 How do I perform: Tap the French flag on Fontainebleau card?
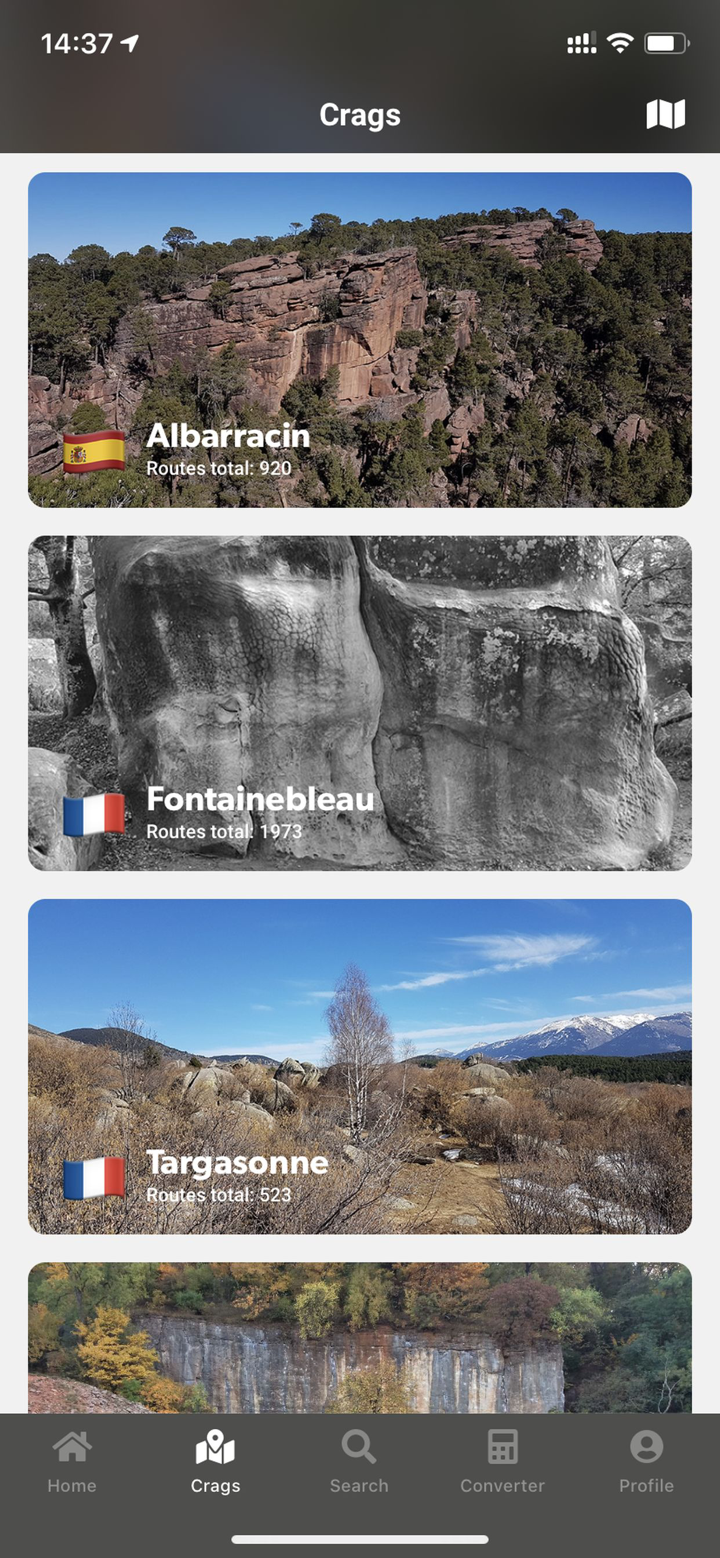[x=95, y=813]
